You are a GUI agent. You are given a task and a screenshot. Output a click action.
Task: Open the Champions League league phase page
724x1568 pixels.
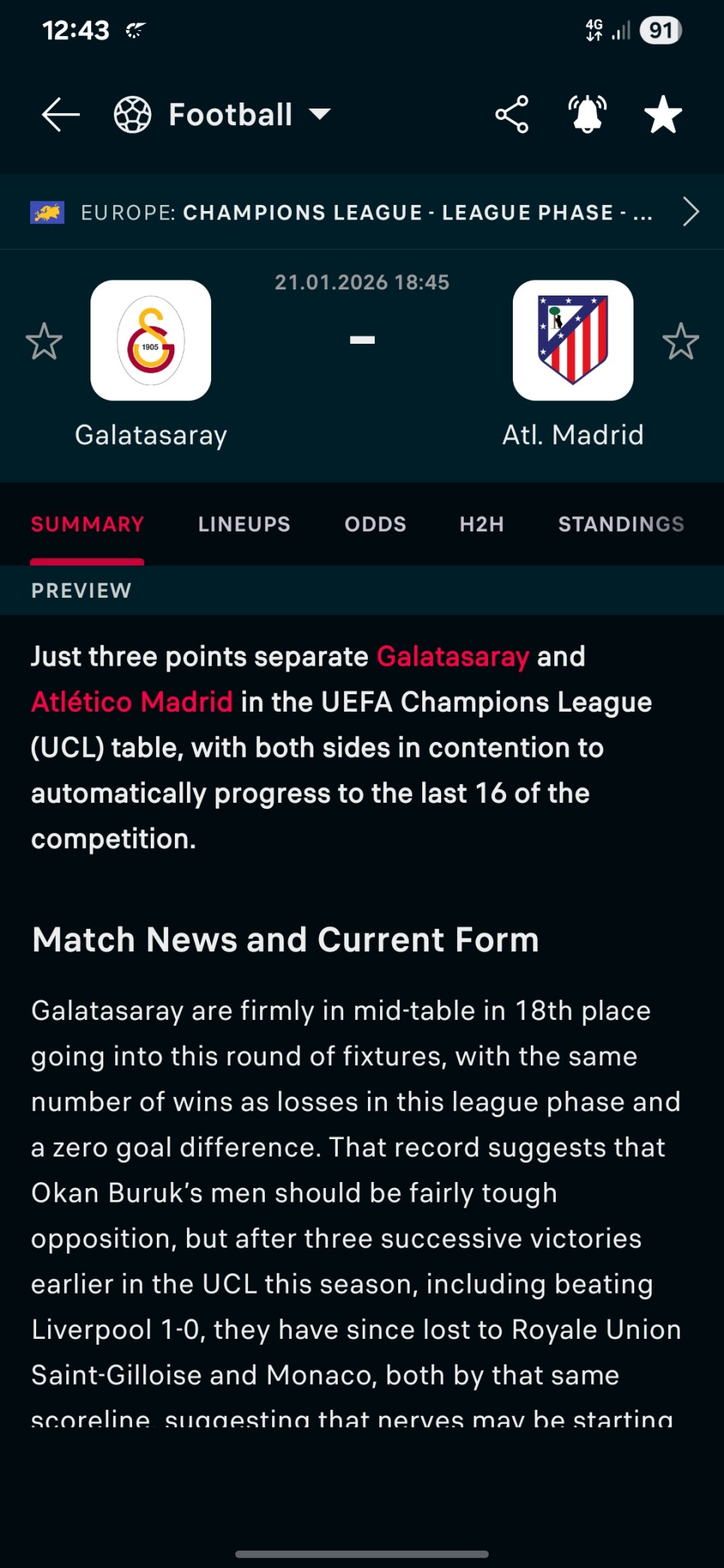(362, 212)
